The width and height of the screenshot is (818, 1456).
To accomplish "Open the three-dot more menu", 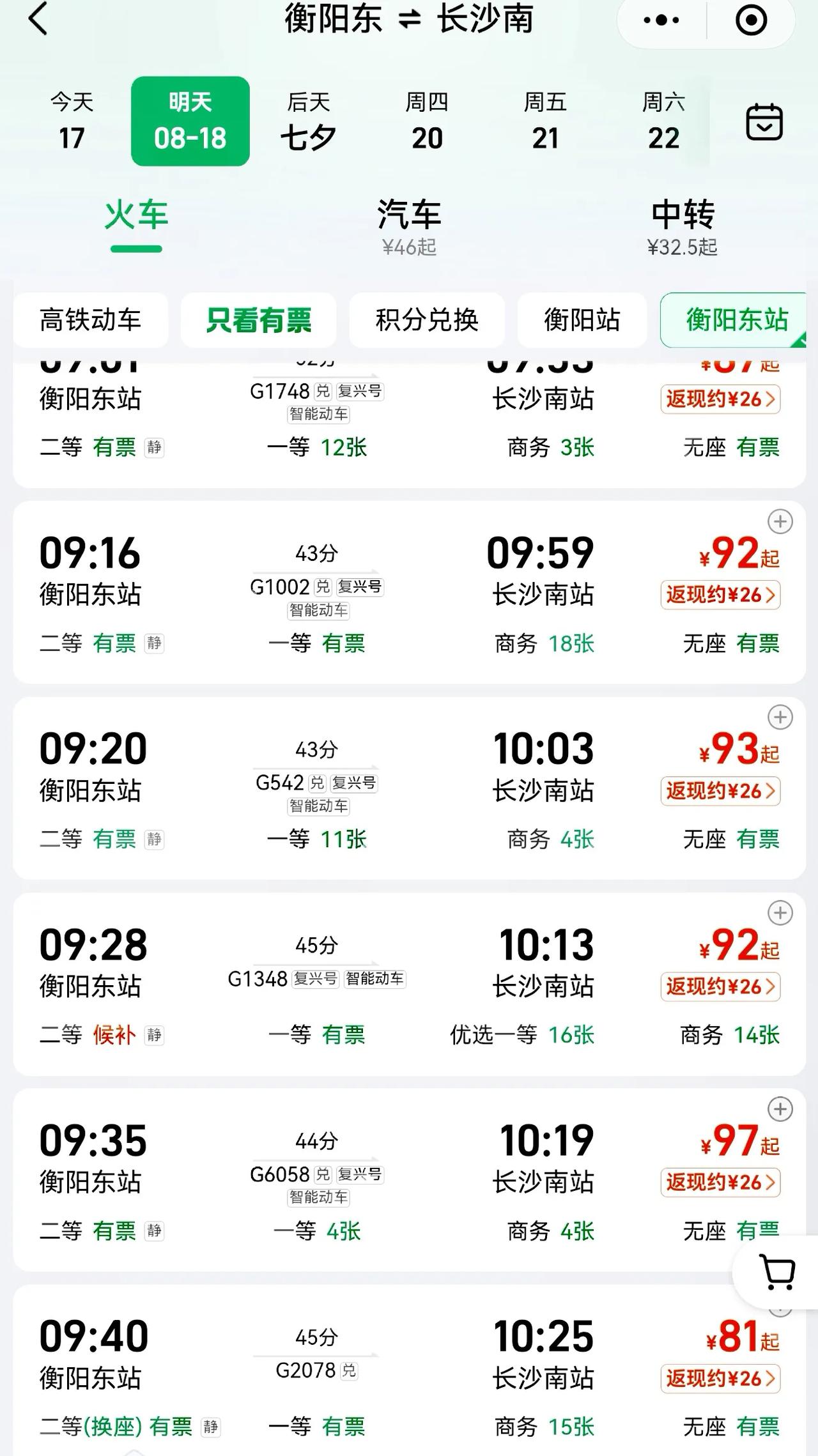I will tap(661, 20).
